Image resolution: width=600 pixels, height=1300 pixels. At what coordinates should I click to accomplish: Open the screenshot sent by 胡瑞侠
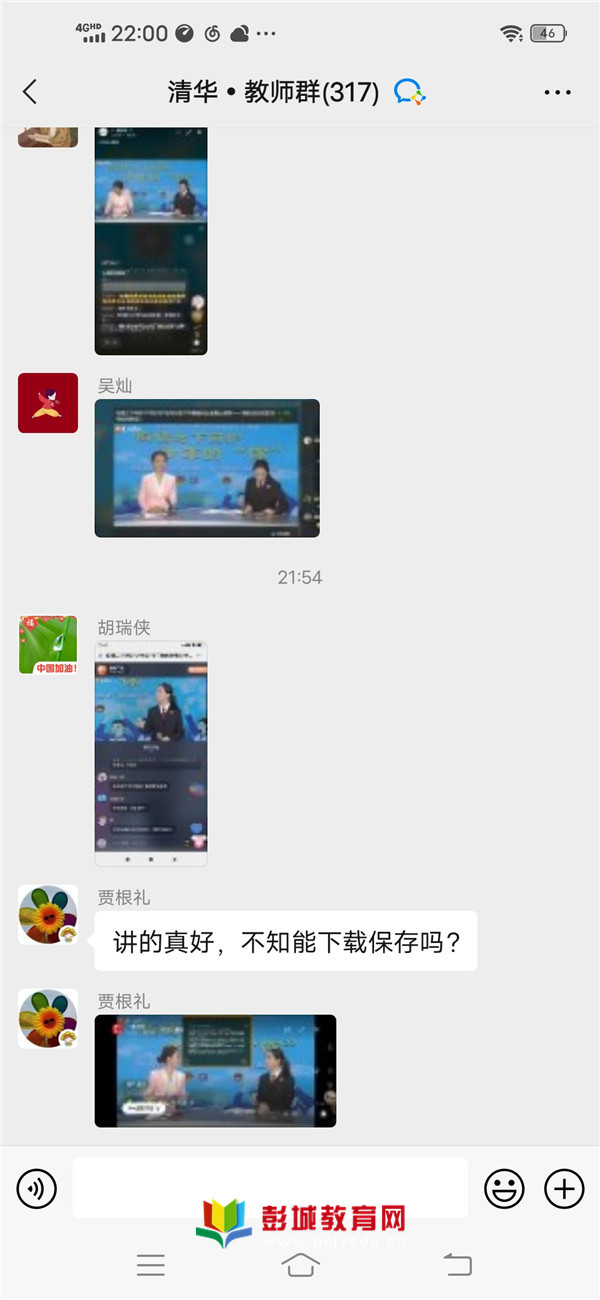[151, 753]
